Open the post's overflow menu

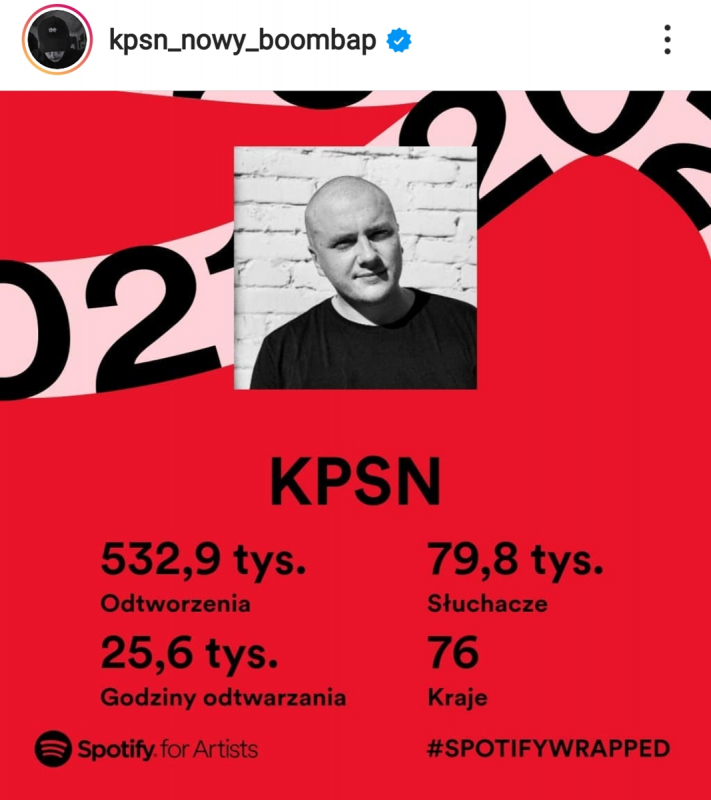point(667,40)
